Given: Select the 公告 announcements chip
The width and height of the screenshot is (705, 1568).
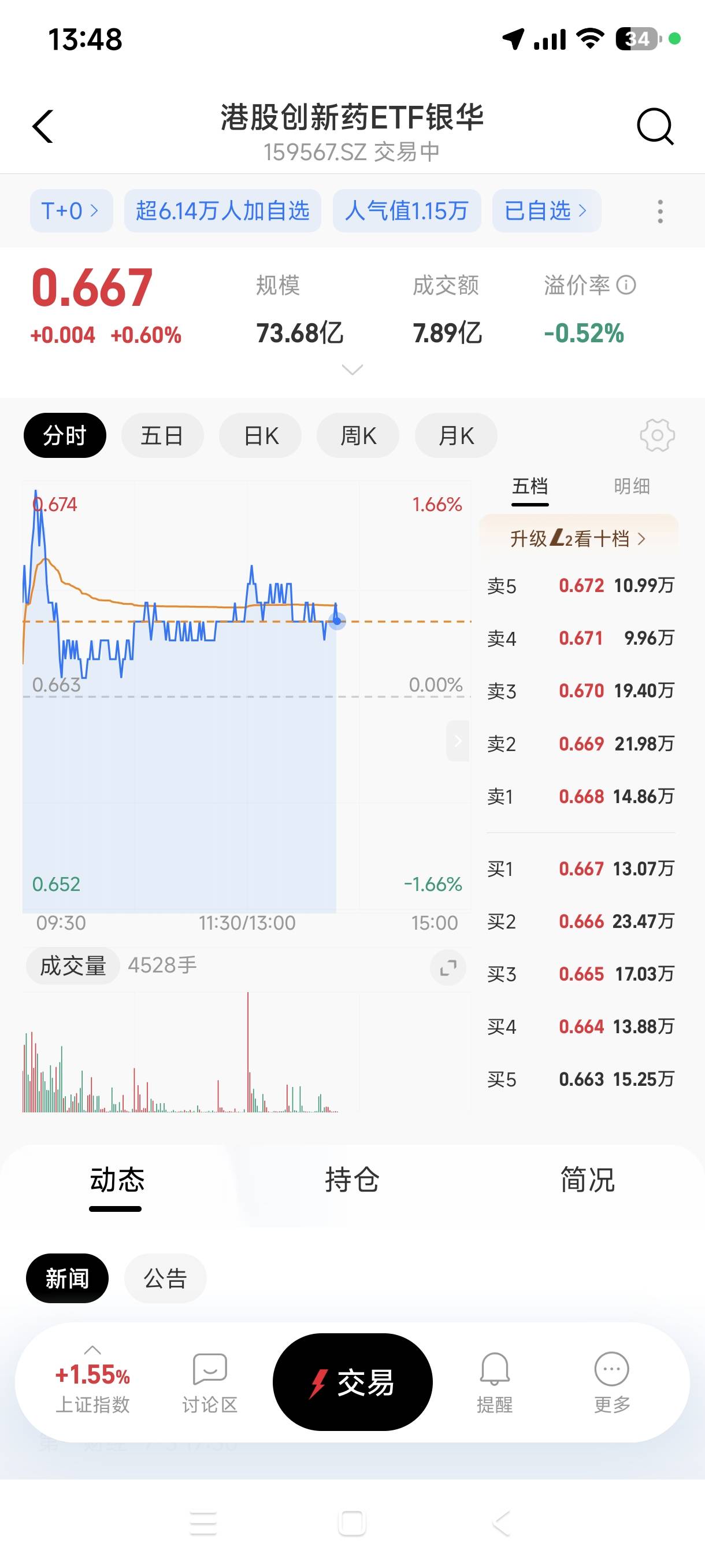Looking at the screenshot, I should [x=165, y=1278].
